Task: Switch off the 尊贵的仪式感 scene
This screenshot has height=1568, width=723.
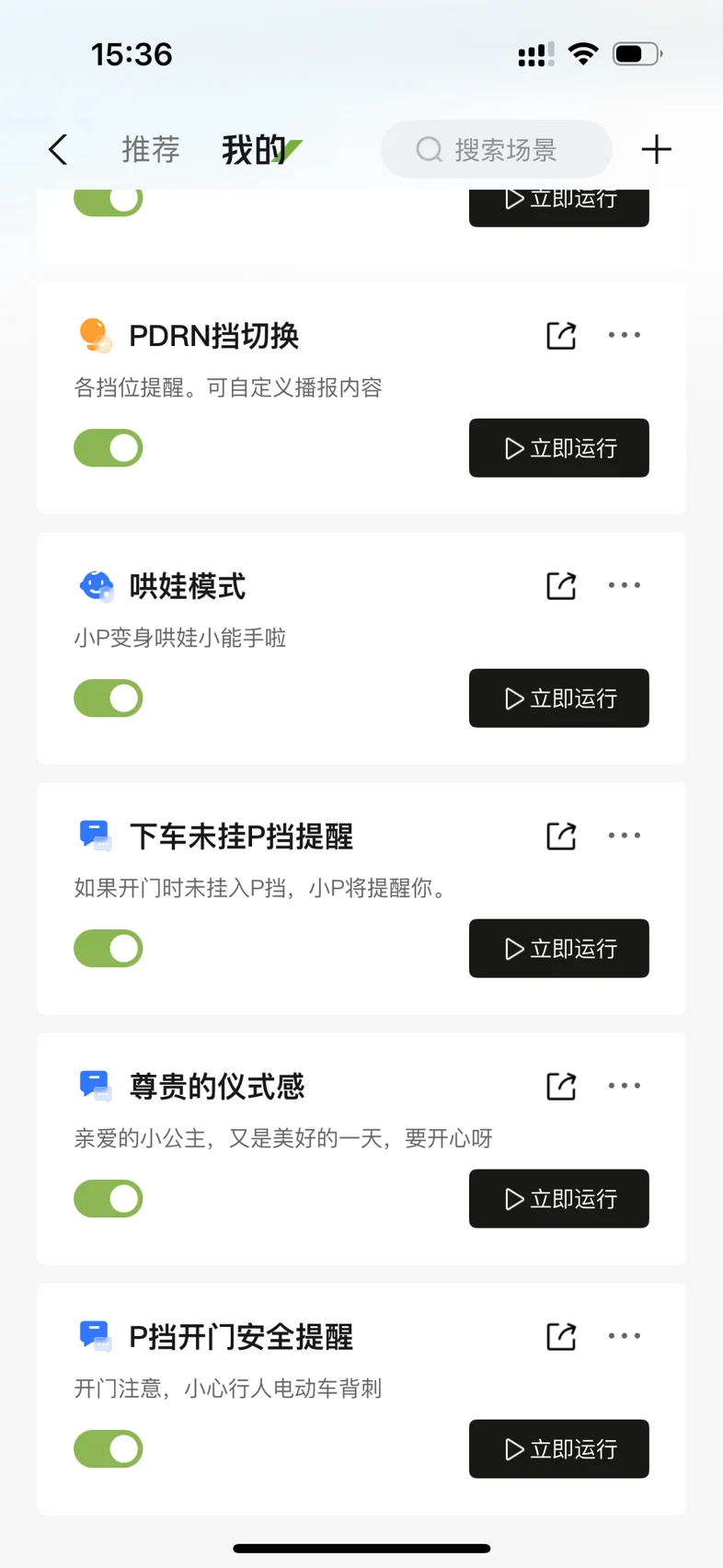Action: tap(109, 1199)
